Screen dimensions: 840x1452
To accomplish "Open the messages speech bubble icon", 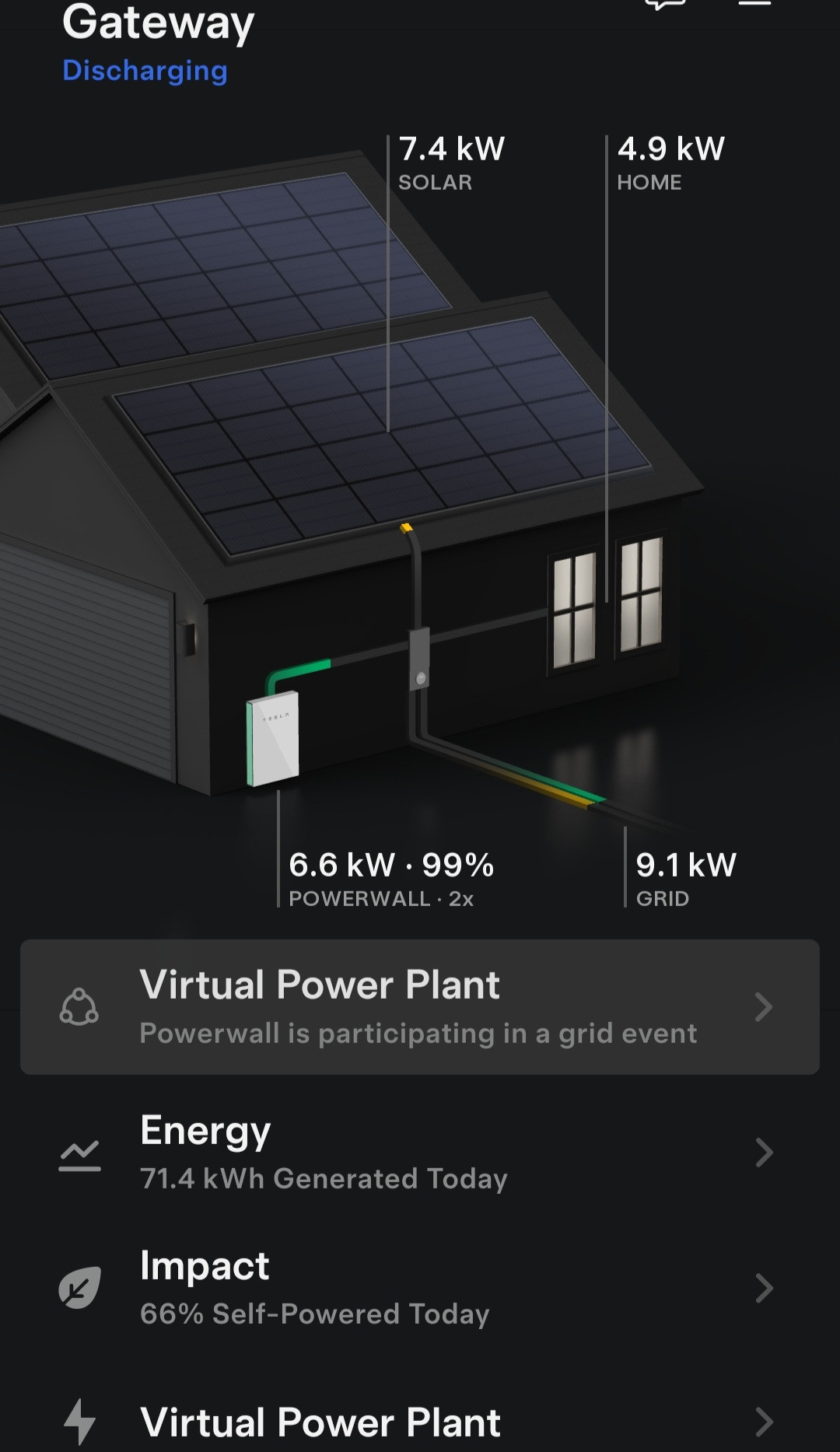I will (665, 5).
